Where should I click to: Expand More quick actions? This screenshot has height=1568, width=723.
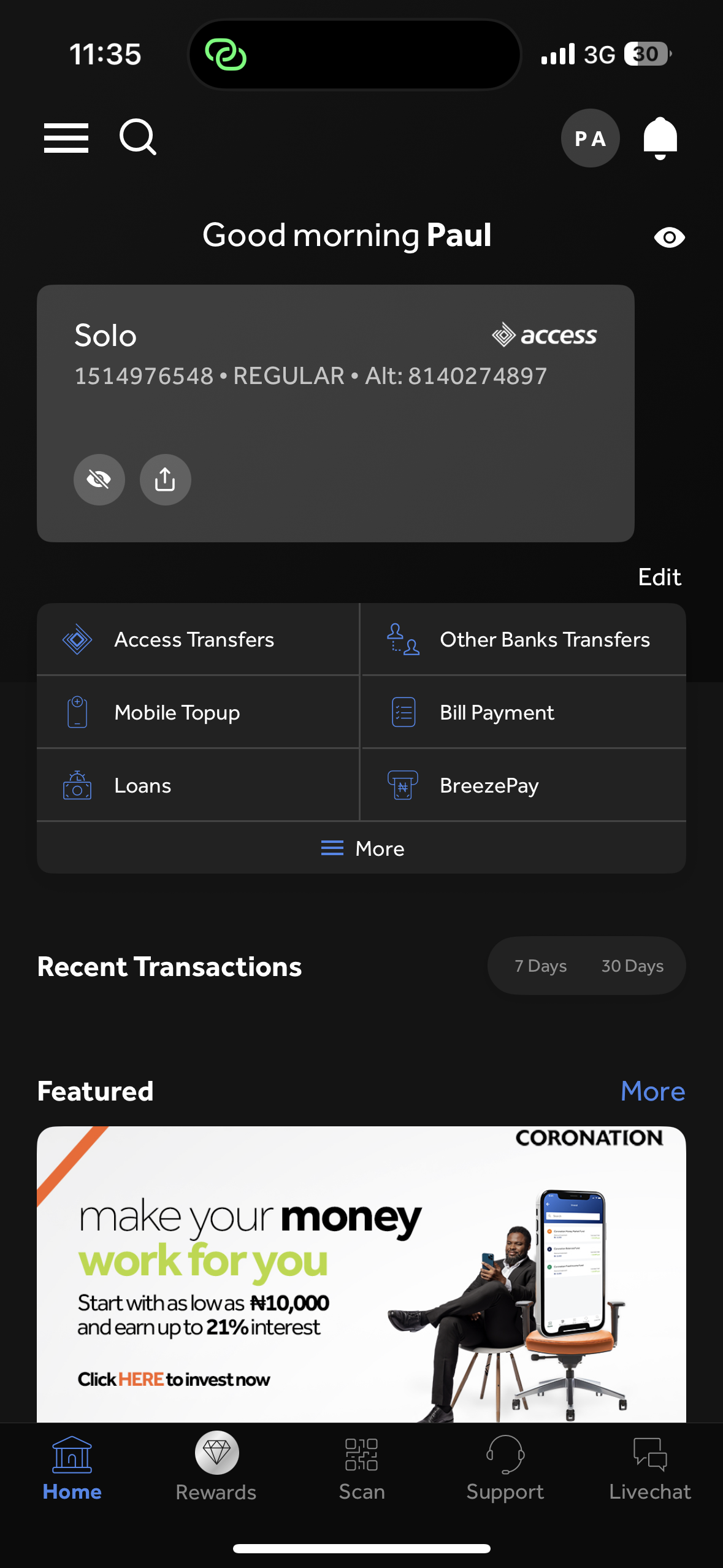pos(362,848)
